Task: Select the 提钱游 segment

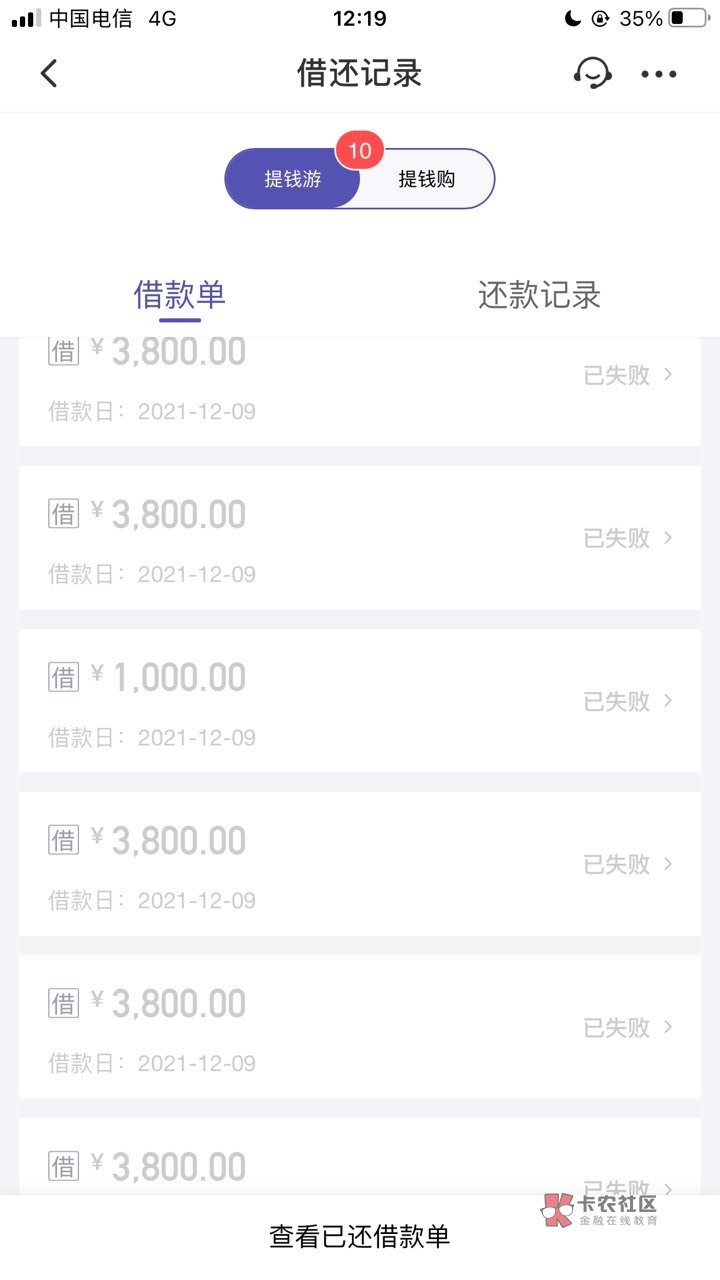Action: [292, 179]
